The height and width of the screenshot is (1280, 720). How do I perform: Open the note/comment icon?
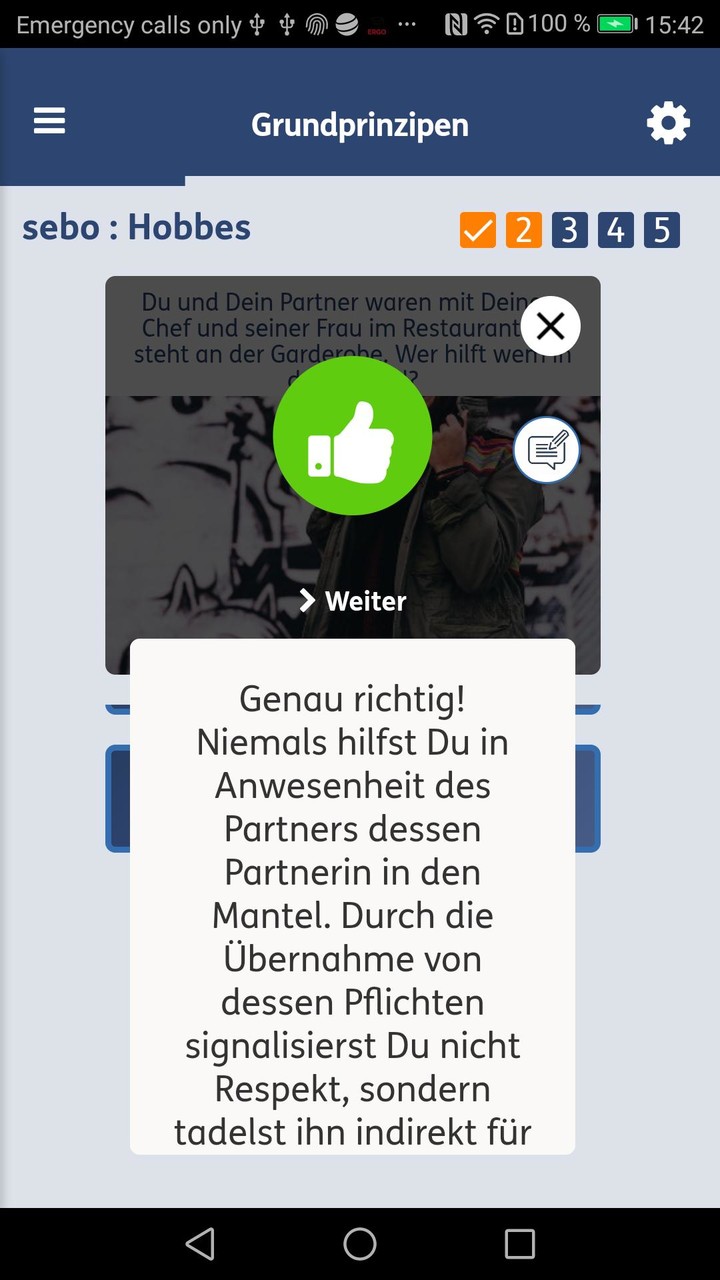547,450
